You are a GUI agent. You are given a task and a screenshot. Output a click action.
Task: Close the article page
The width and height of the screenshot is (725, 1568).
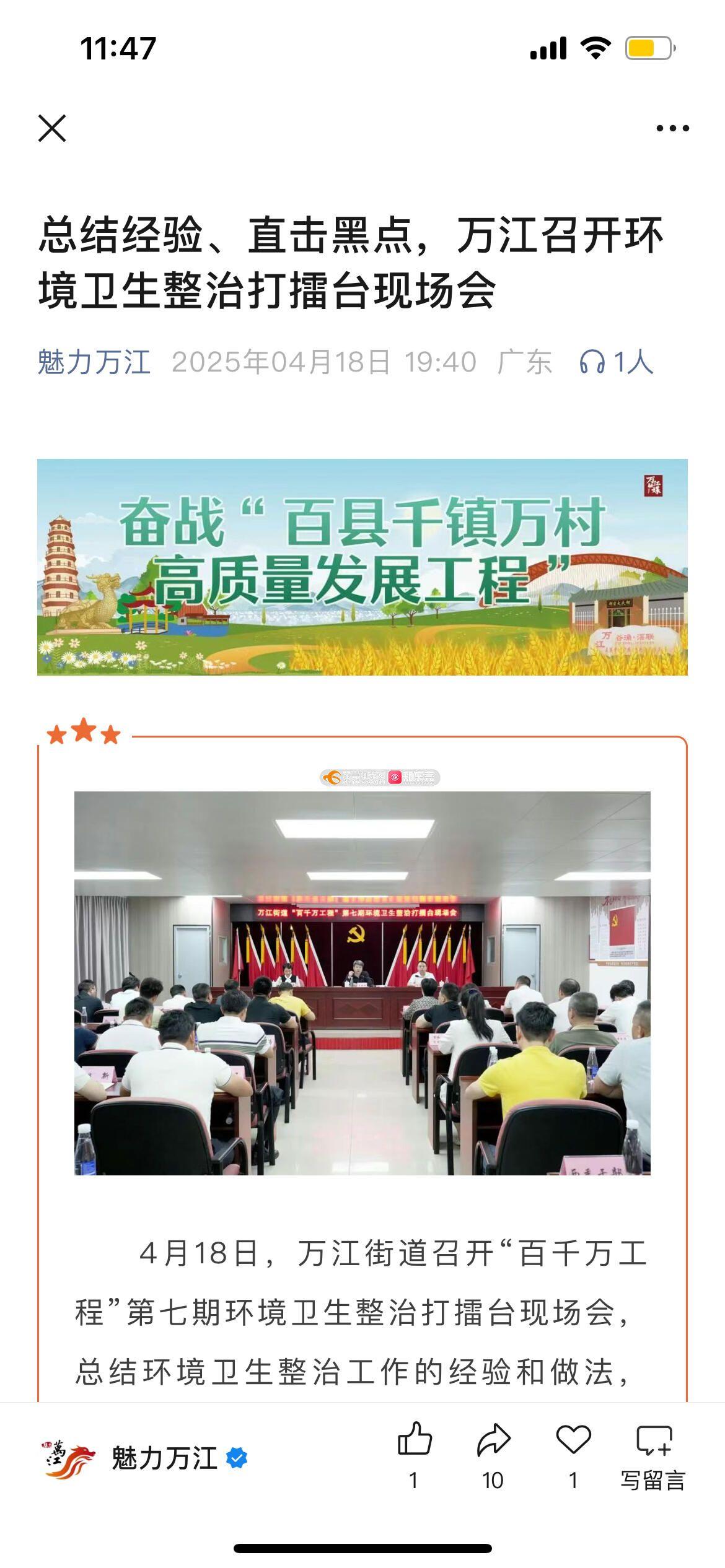click(52, 128)
